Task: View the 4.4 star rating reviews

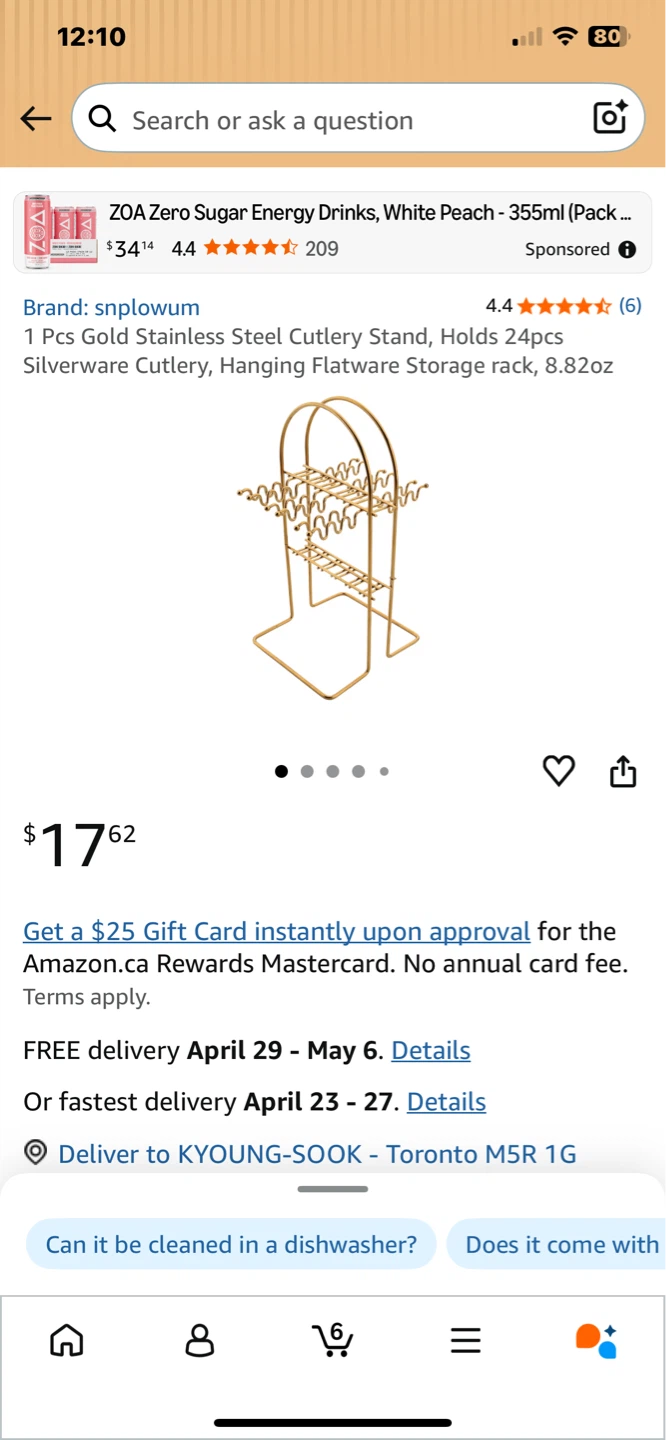Action: 563,306
